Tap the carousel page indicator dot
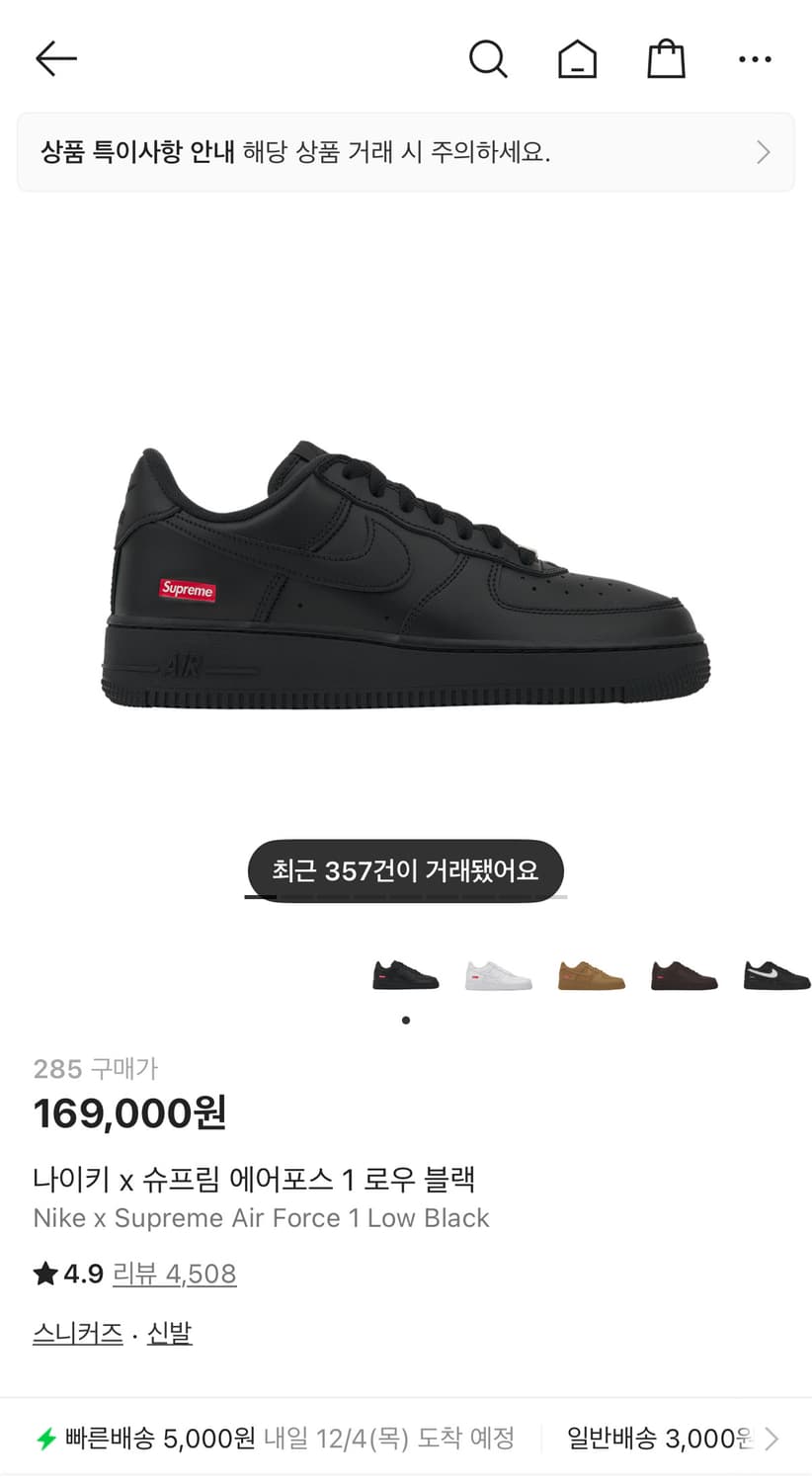Viewport: 812px width, 1482px height. point(405,1021)
